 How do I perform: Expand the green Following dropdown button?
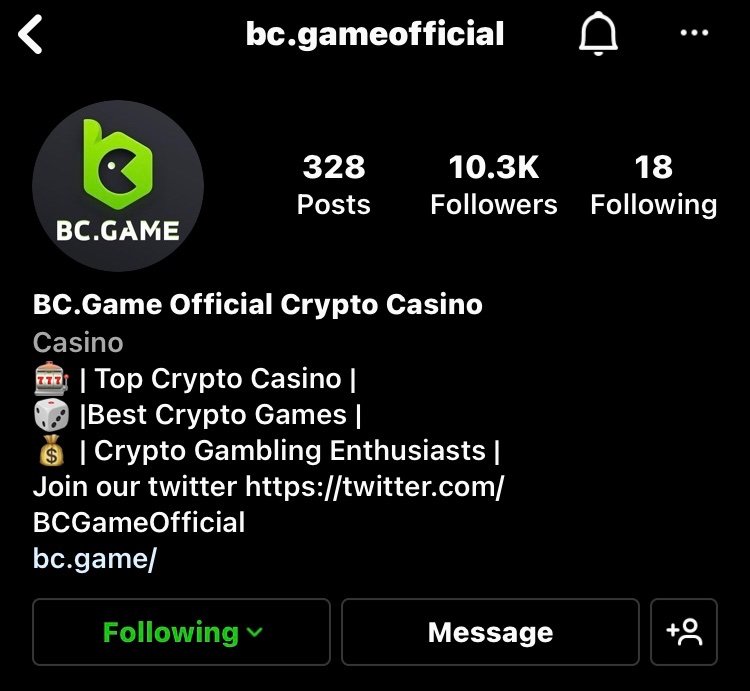pyautogui.click(x=181, y=632)
